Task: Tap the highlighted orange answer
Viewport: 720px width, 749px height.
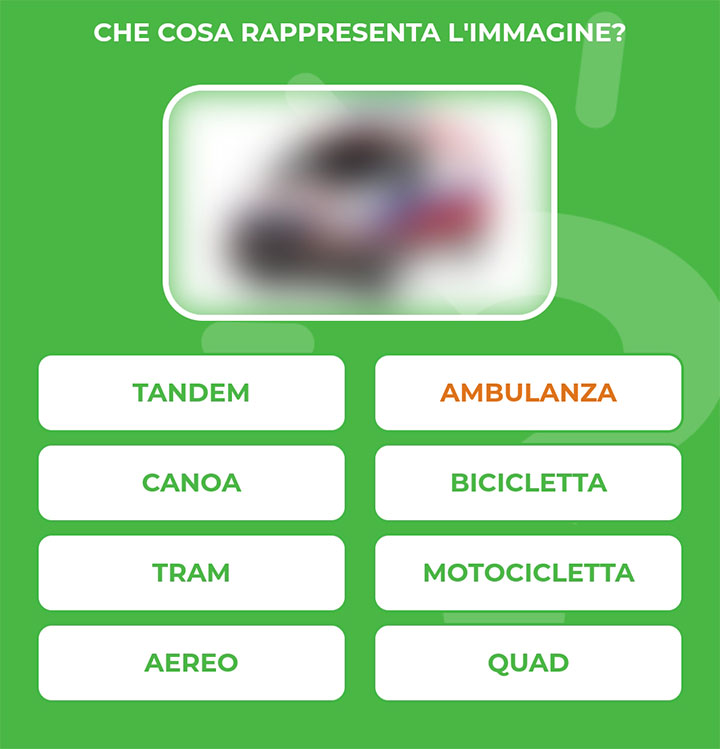Action: click(528, 393)
